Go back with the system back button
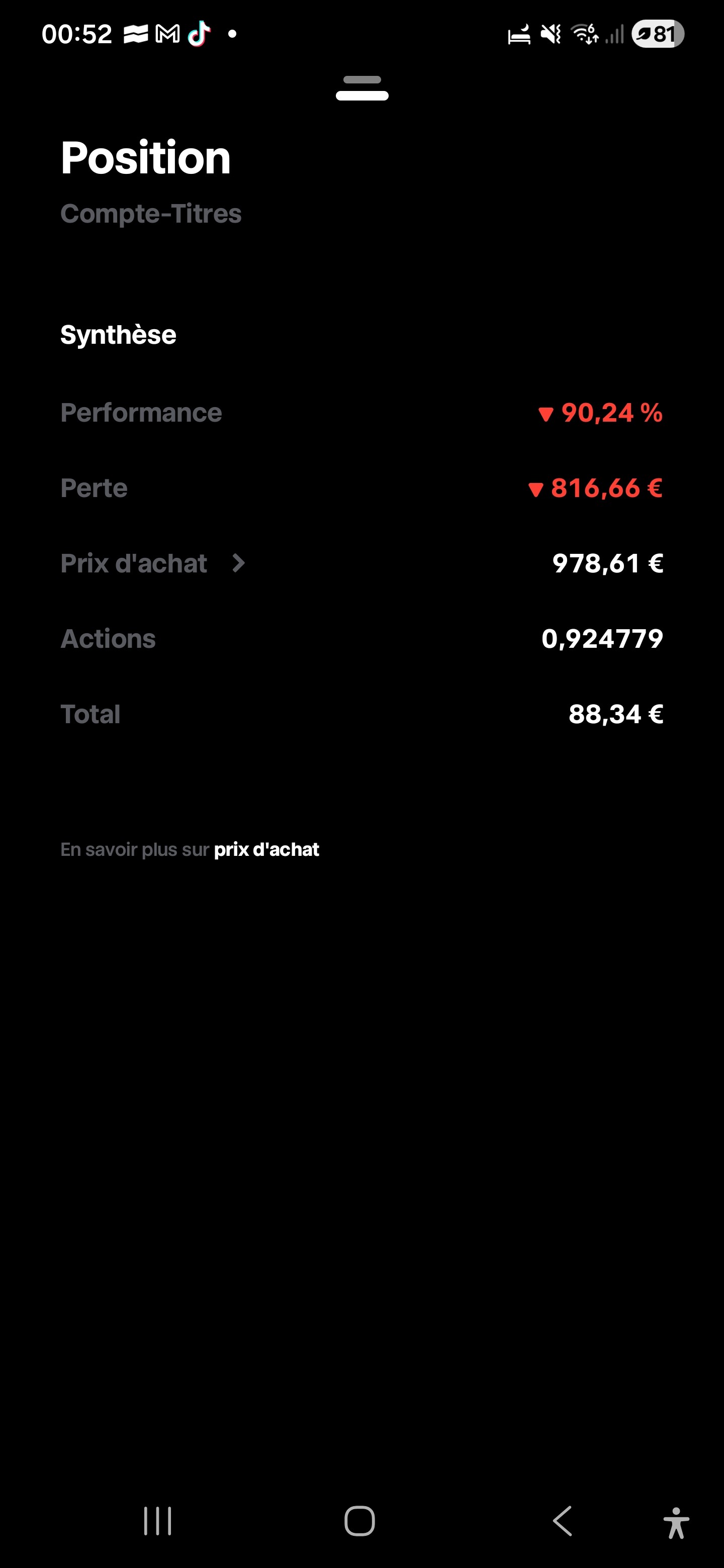 pyautogui.click(x=563, y=1521)
